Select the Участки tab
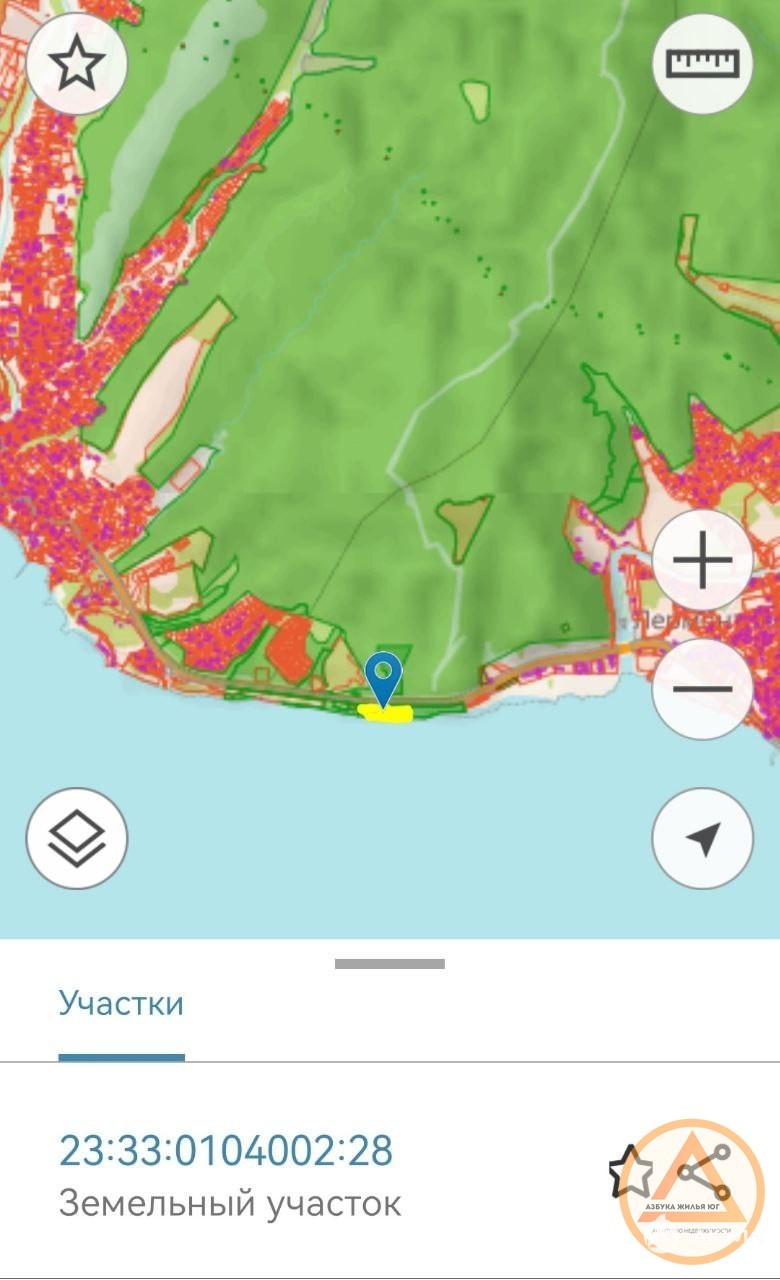 121,1003
